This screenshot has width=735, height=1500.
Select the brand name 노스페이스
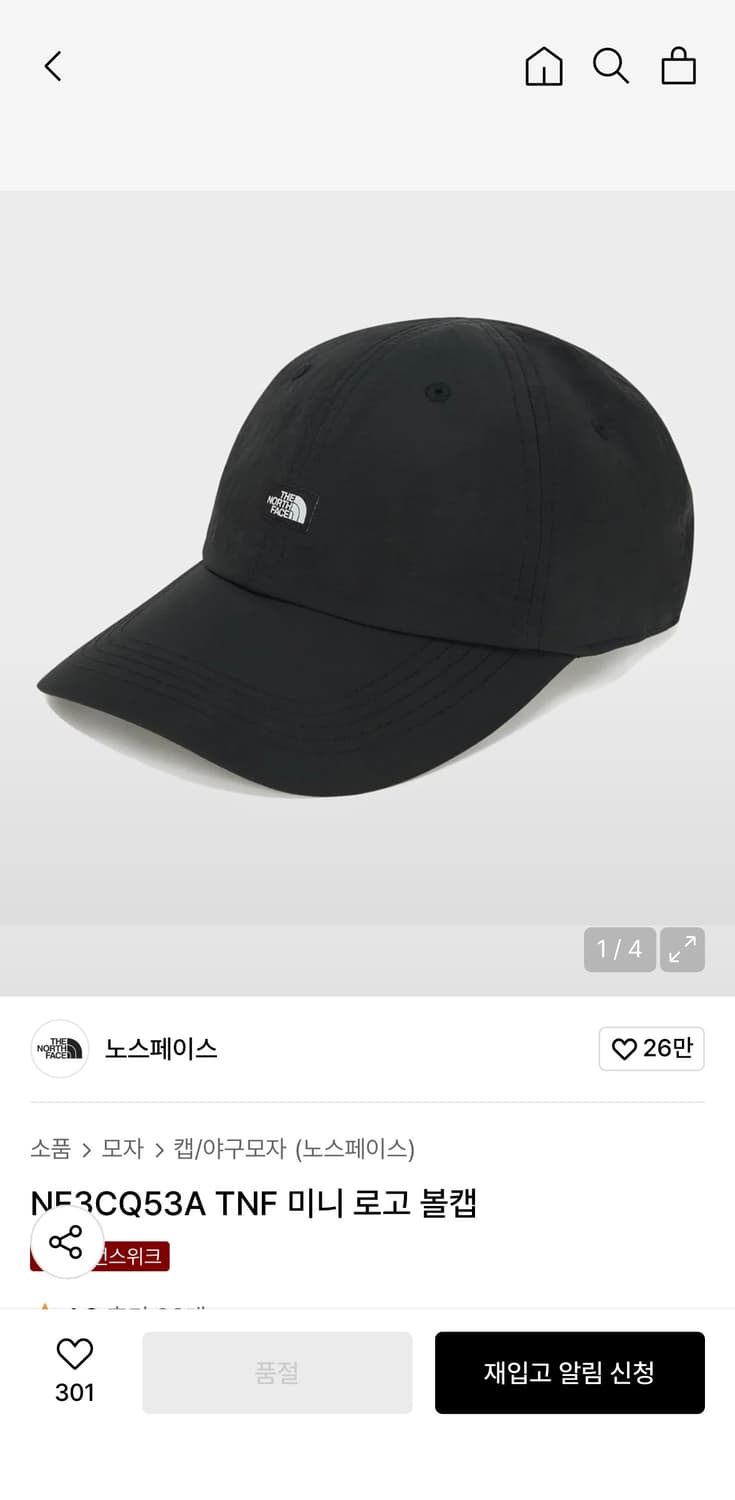(x=160, y=1049)
